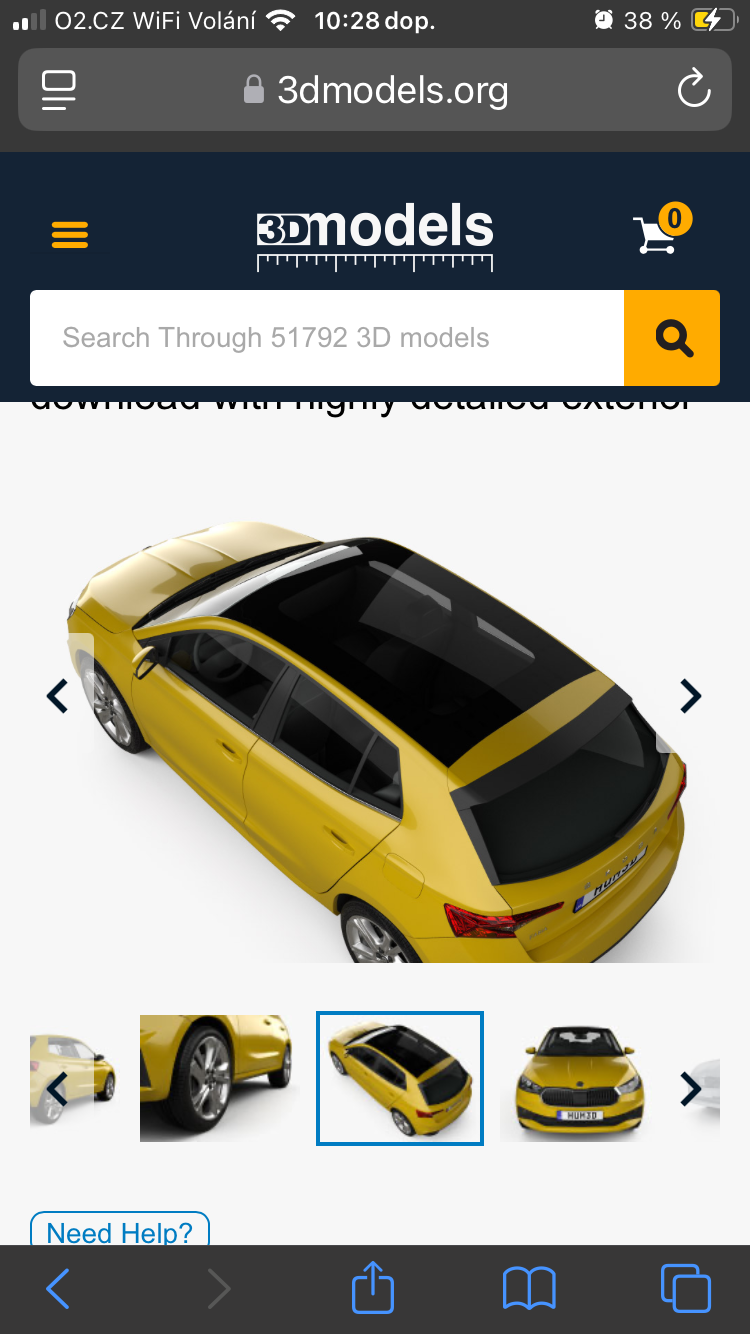Open the browser tabs overview
This screenshot has width=750, height=1334.
[686, 1289]
